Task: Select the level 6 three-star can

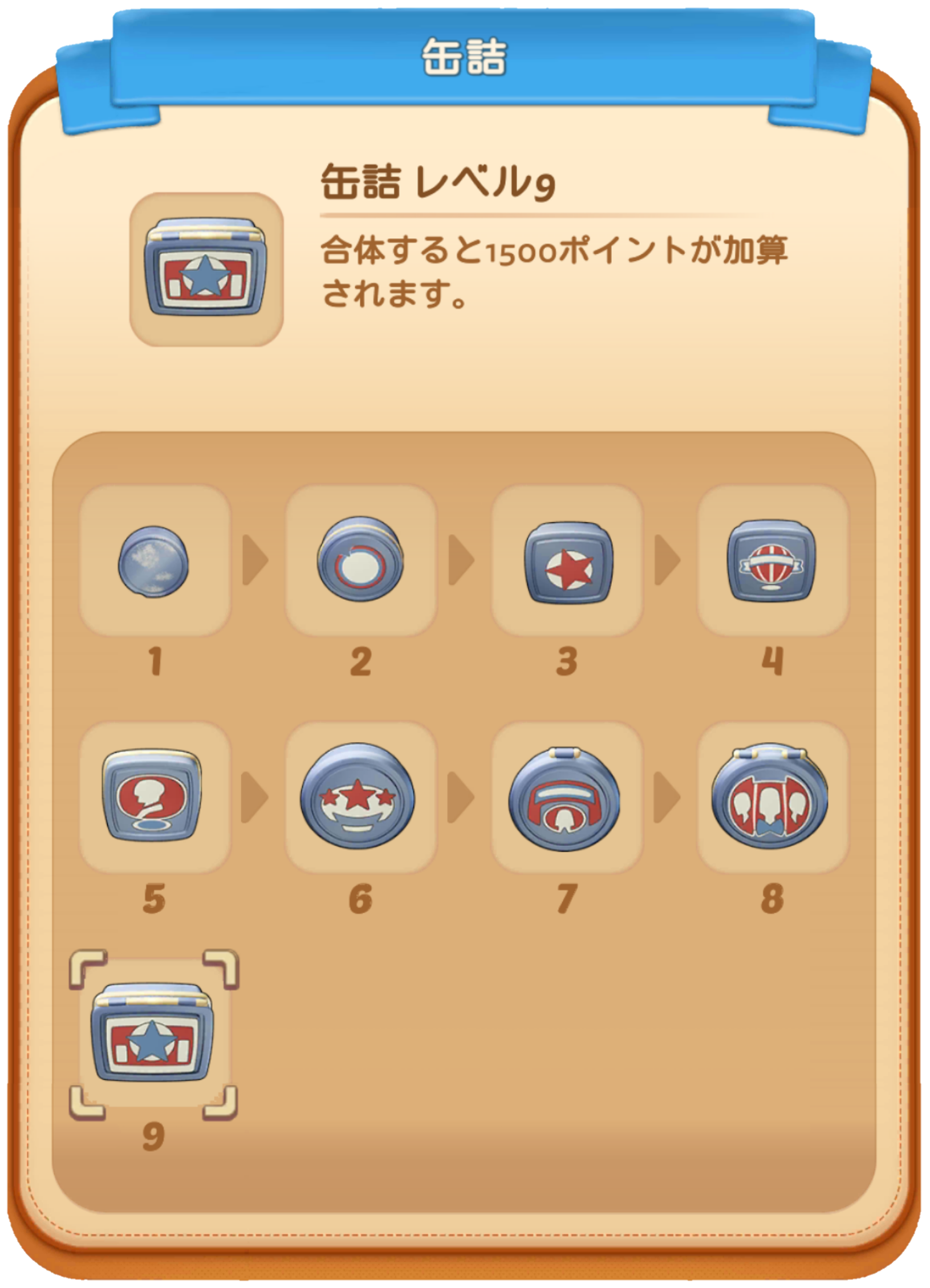Action: click(x=360, y=797)
